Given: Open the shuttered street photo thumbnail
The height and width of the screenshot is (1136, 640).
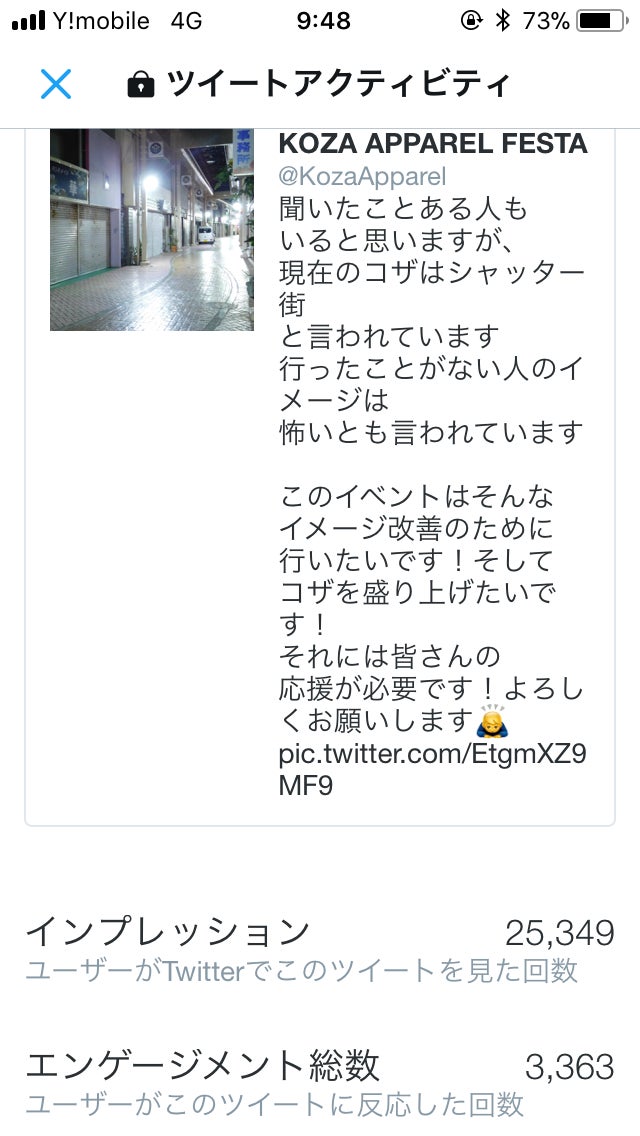Looking at the screenshot, I should pos(151,229).
